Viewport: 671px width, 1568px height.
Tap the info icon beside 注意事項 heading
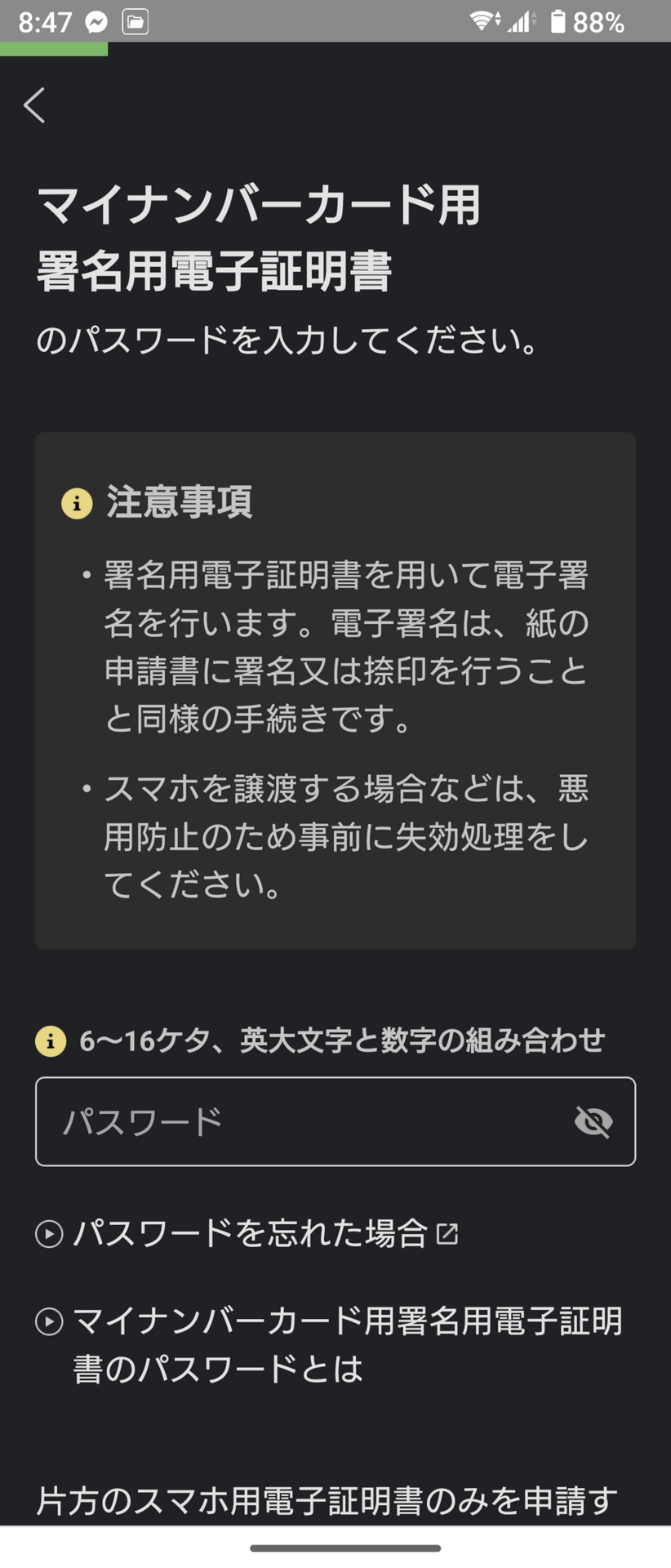pos(77,504)
